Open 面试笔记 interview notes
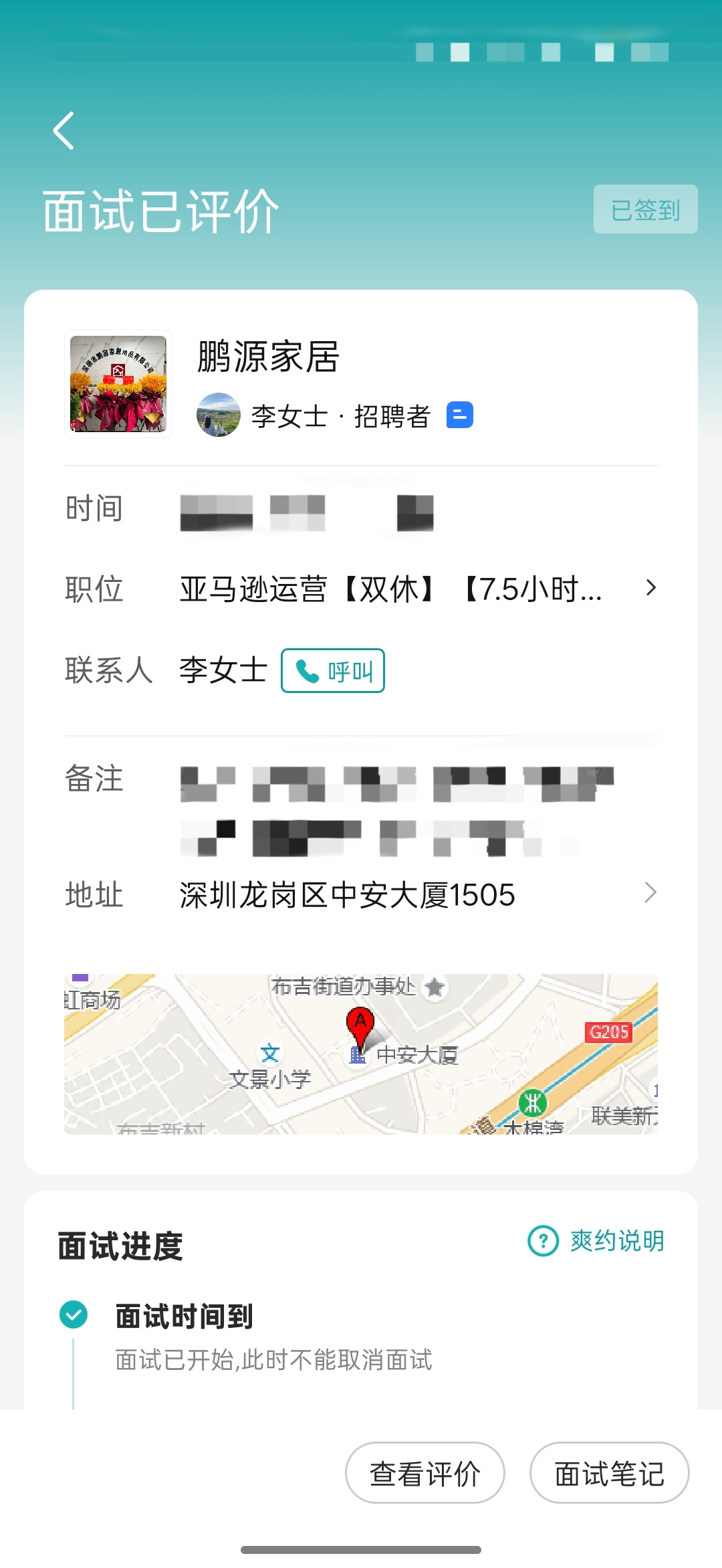Viewport: 722px width, 1568px height. (609, 1473)
